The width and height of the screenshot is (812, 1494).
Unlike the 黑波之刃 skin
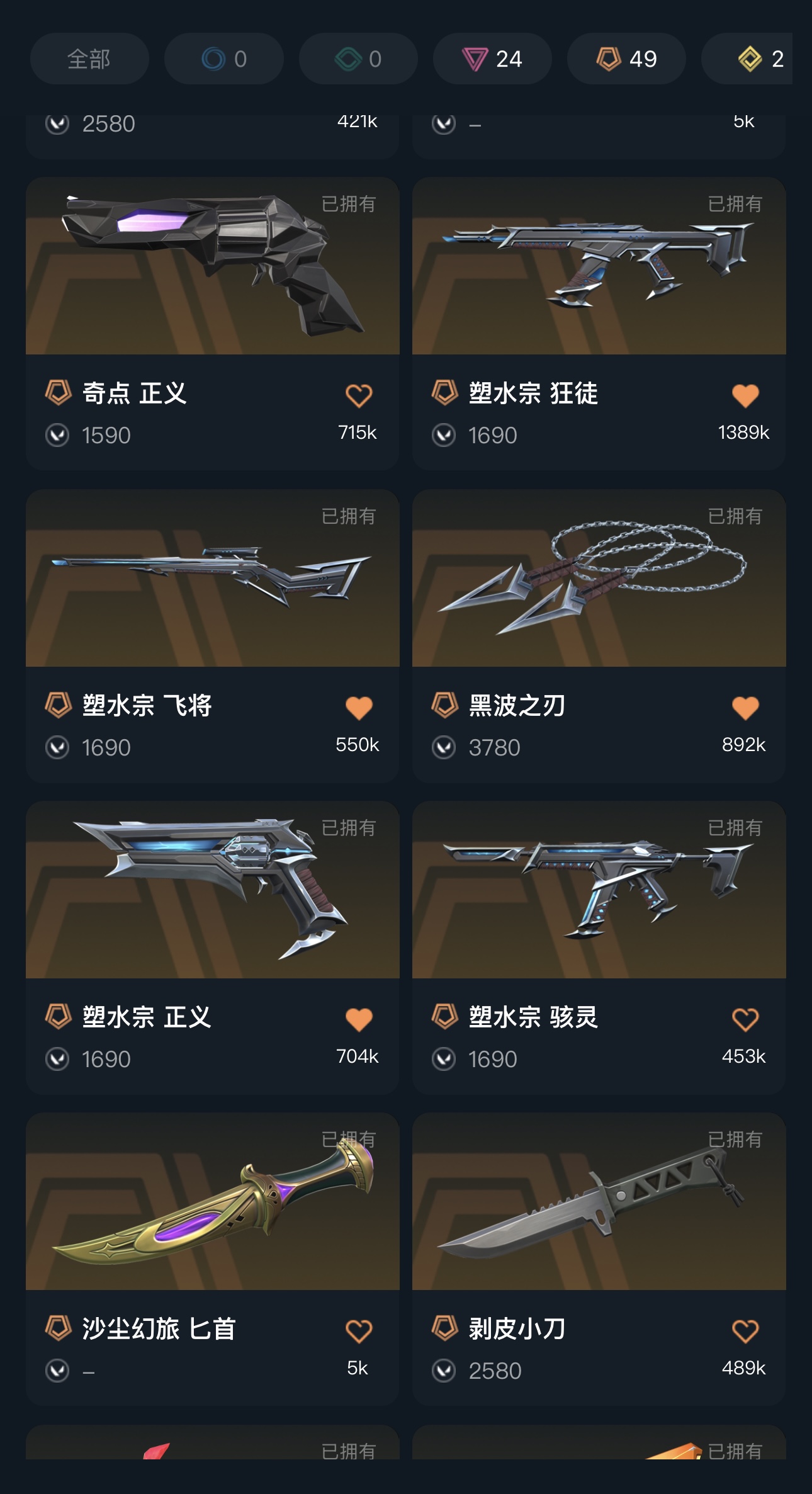[x=745, y=708]
